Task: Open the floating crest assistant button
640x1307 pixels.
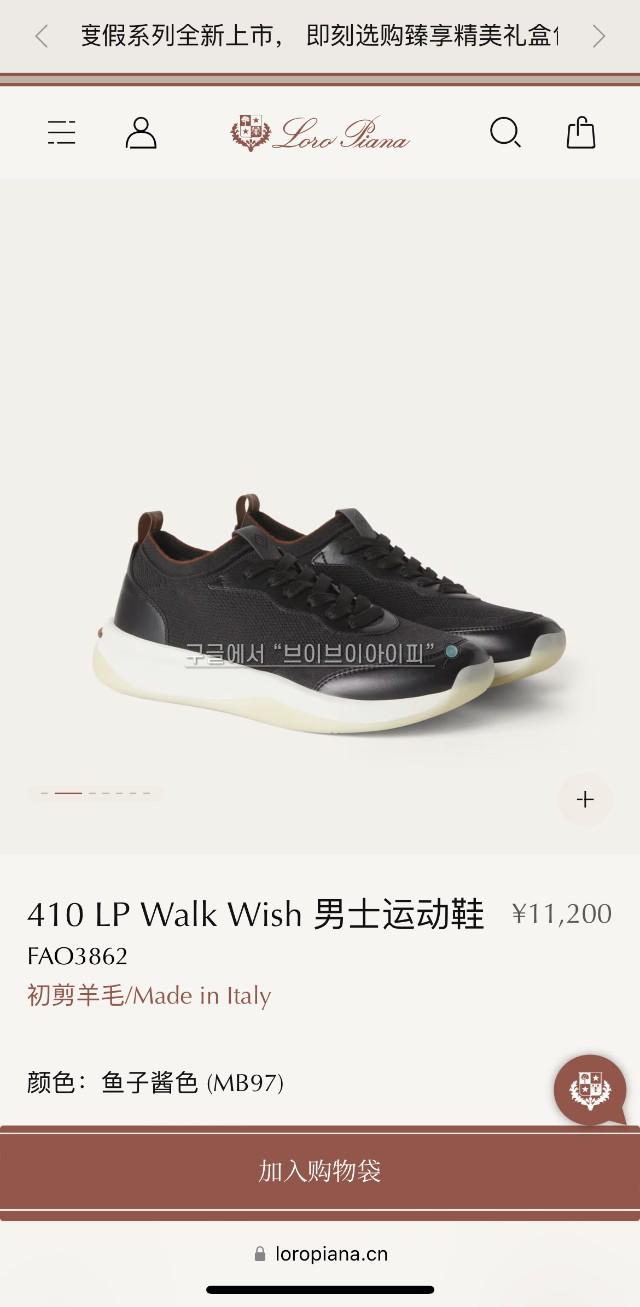Action: (x=590, y=1090)
